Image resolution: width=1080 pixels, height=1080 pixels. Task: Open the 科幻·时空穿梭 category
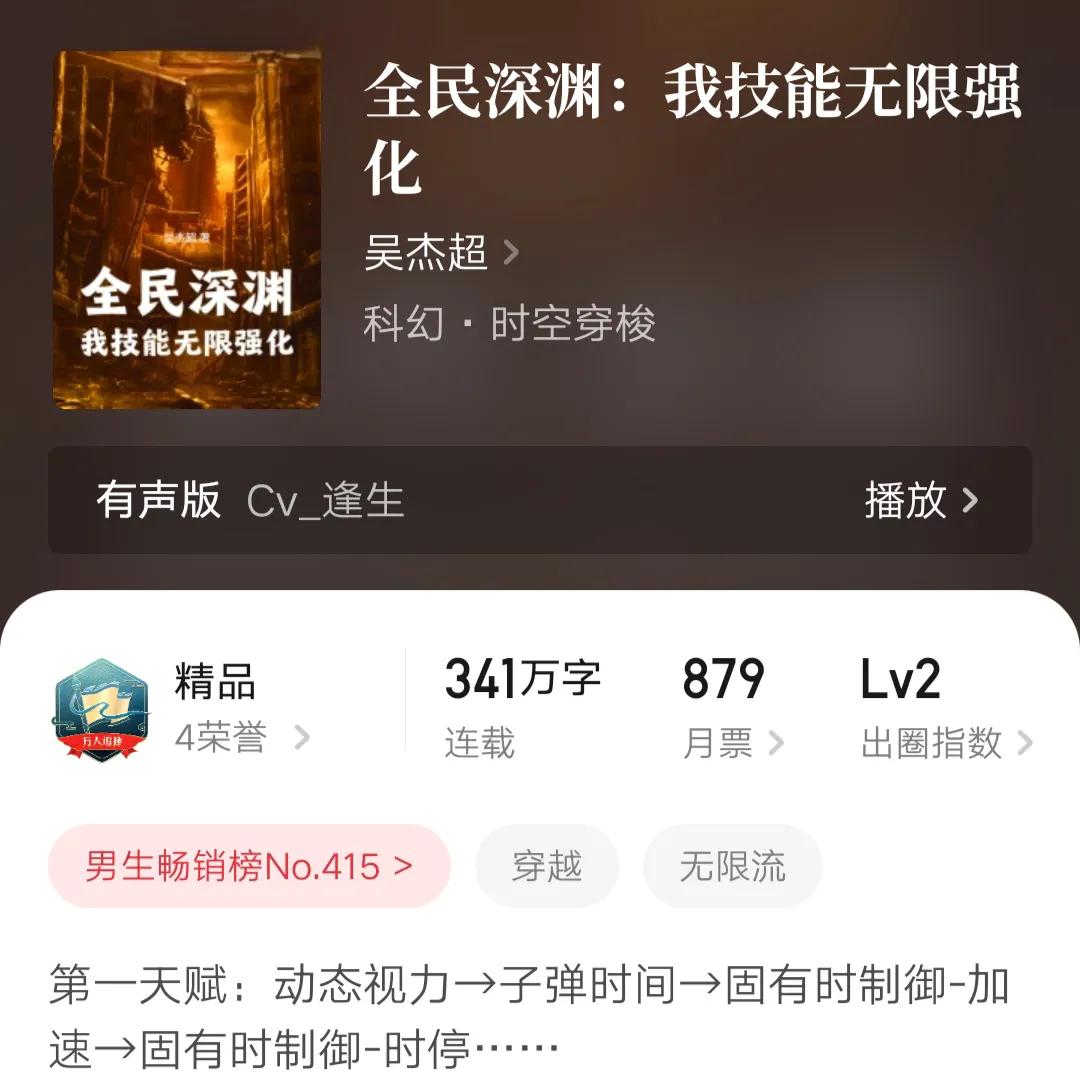click(509, 324)
